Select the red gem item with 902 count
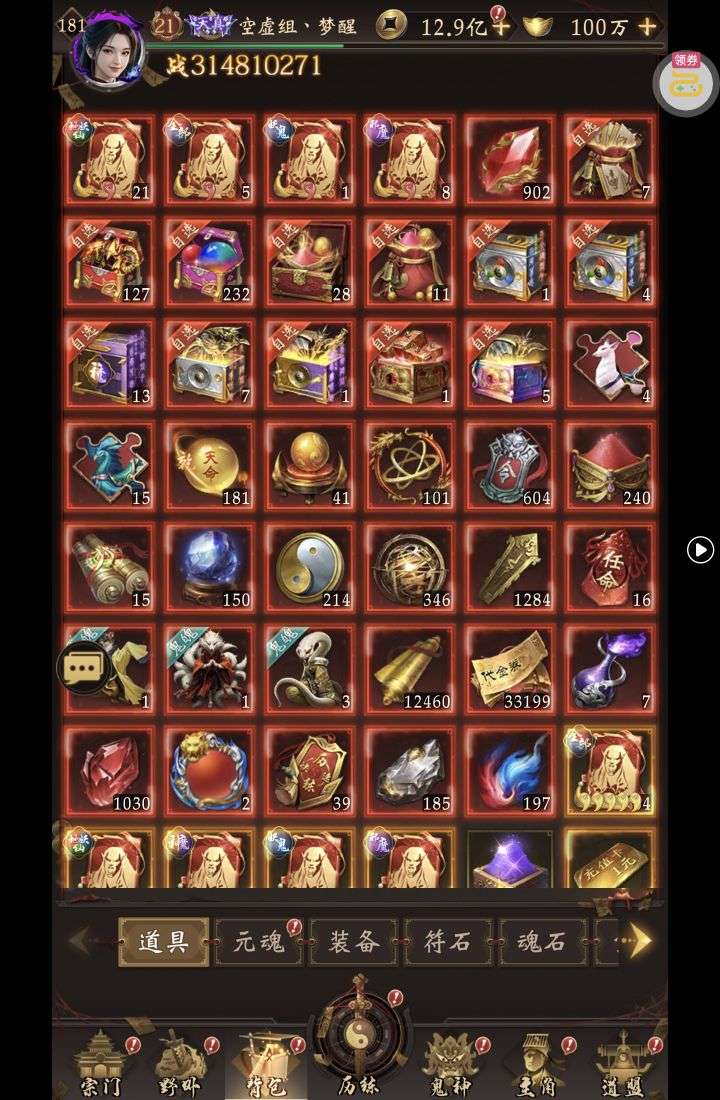This screenshot has width=720, height=1100. pyautogui.click(x=510, y=160)
